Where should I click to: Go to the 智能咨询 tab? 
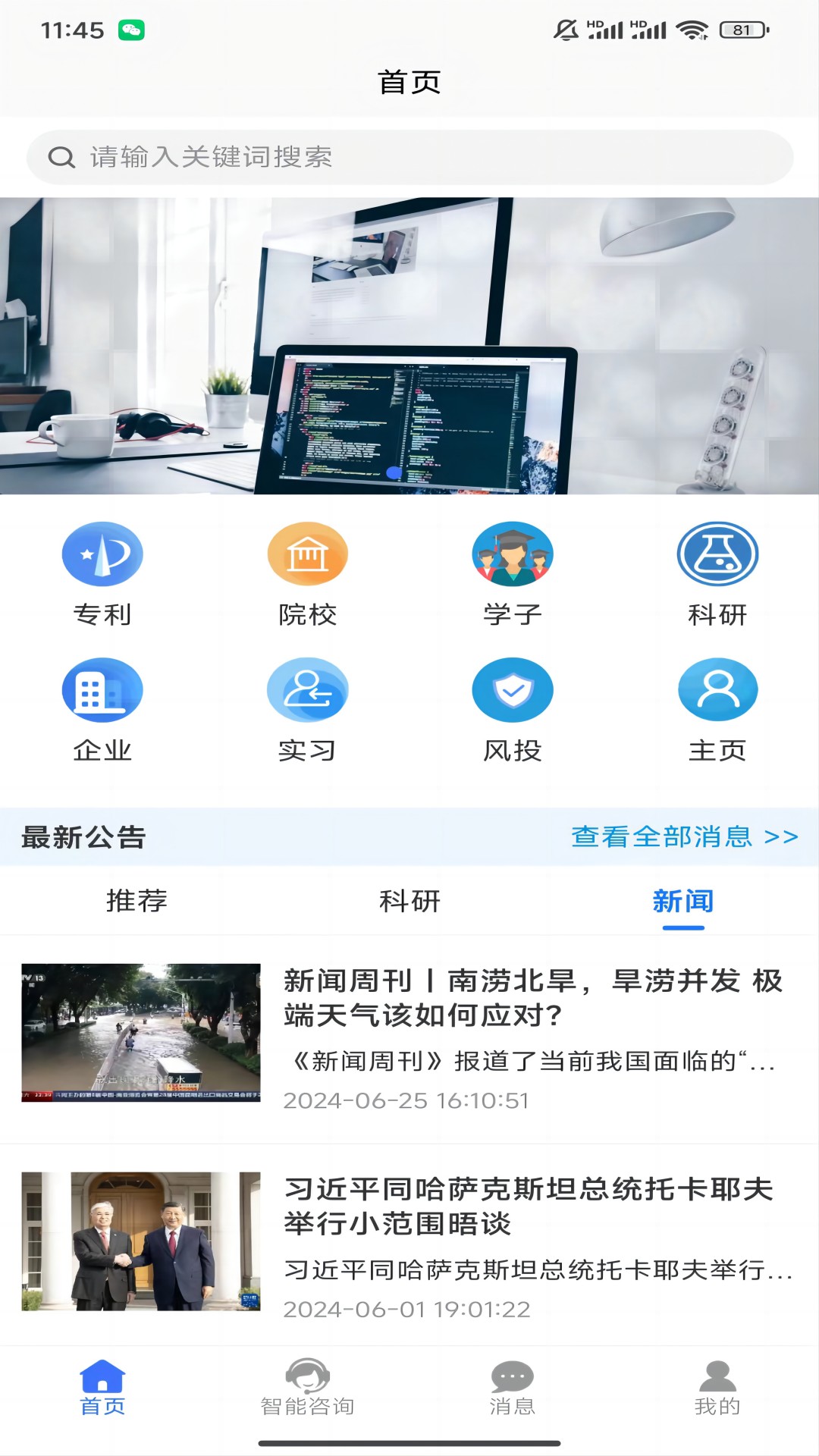click(307, 1388)
